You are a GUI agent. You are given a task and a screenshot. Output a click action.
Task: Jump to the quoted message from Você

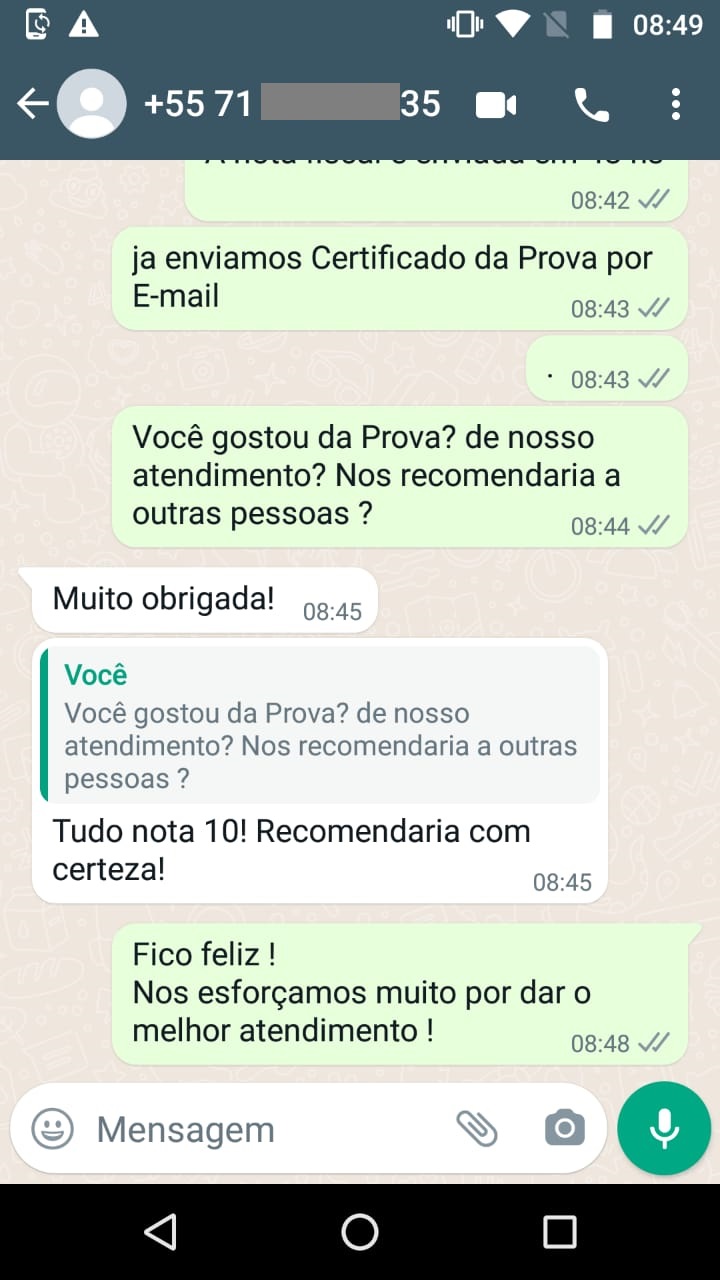(320, 725)
